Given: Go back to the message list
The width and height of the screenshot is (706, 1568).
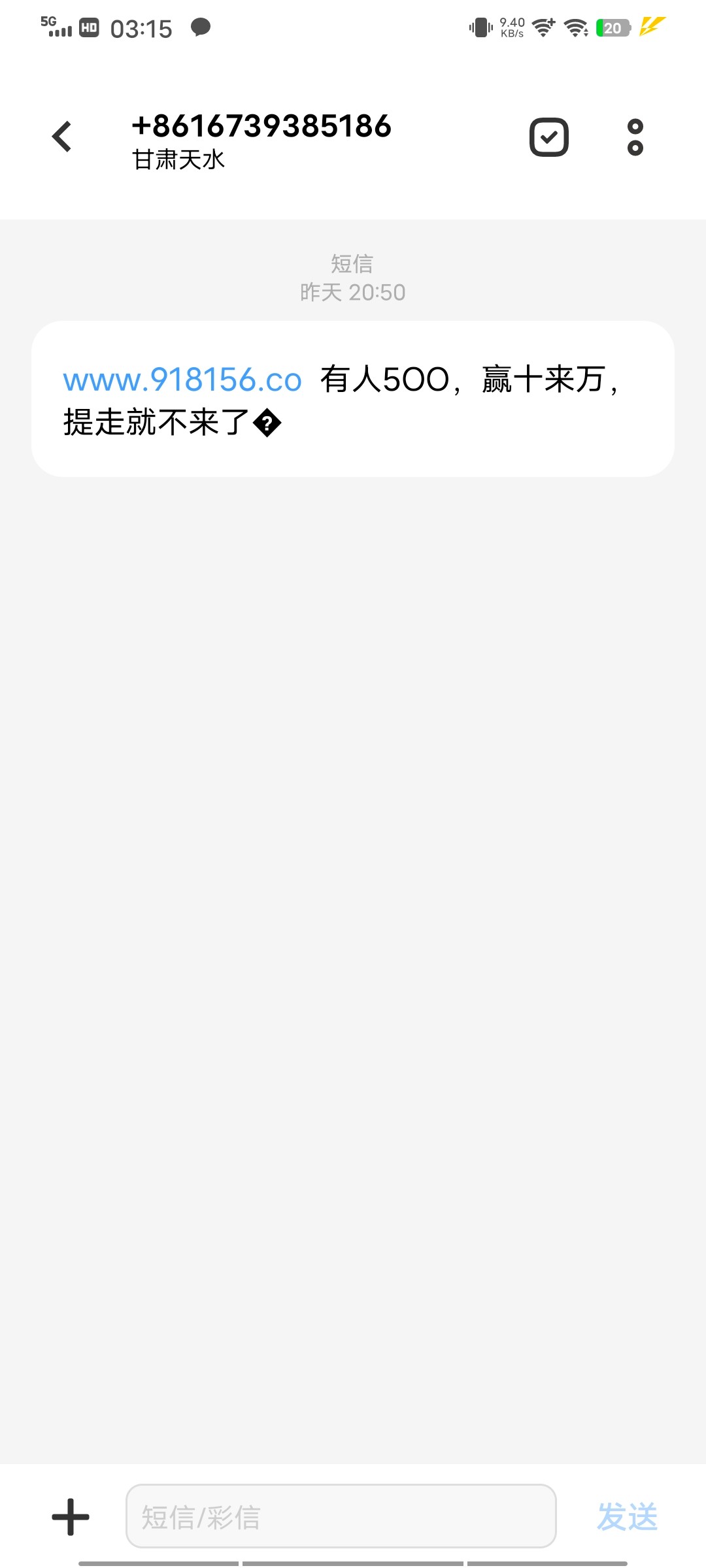Looking at the screenshot, I should [62, 137].
